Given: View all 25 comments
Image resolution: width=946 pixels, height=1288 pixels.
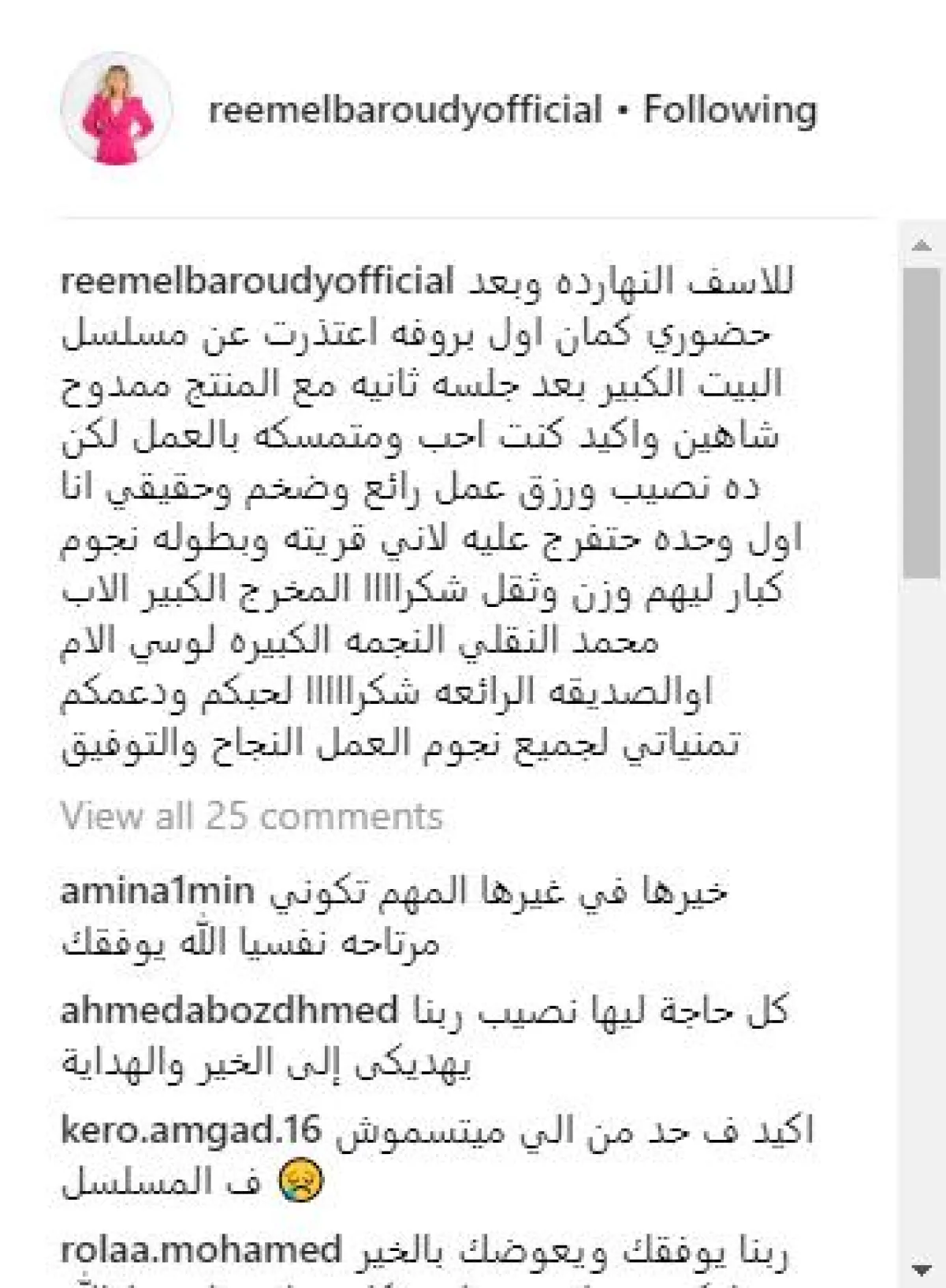Looking at the screenshot, I should 251,816.
